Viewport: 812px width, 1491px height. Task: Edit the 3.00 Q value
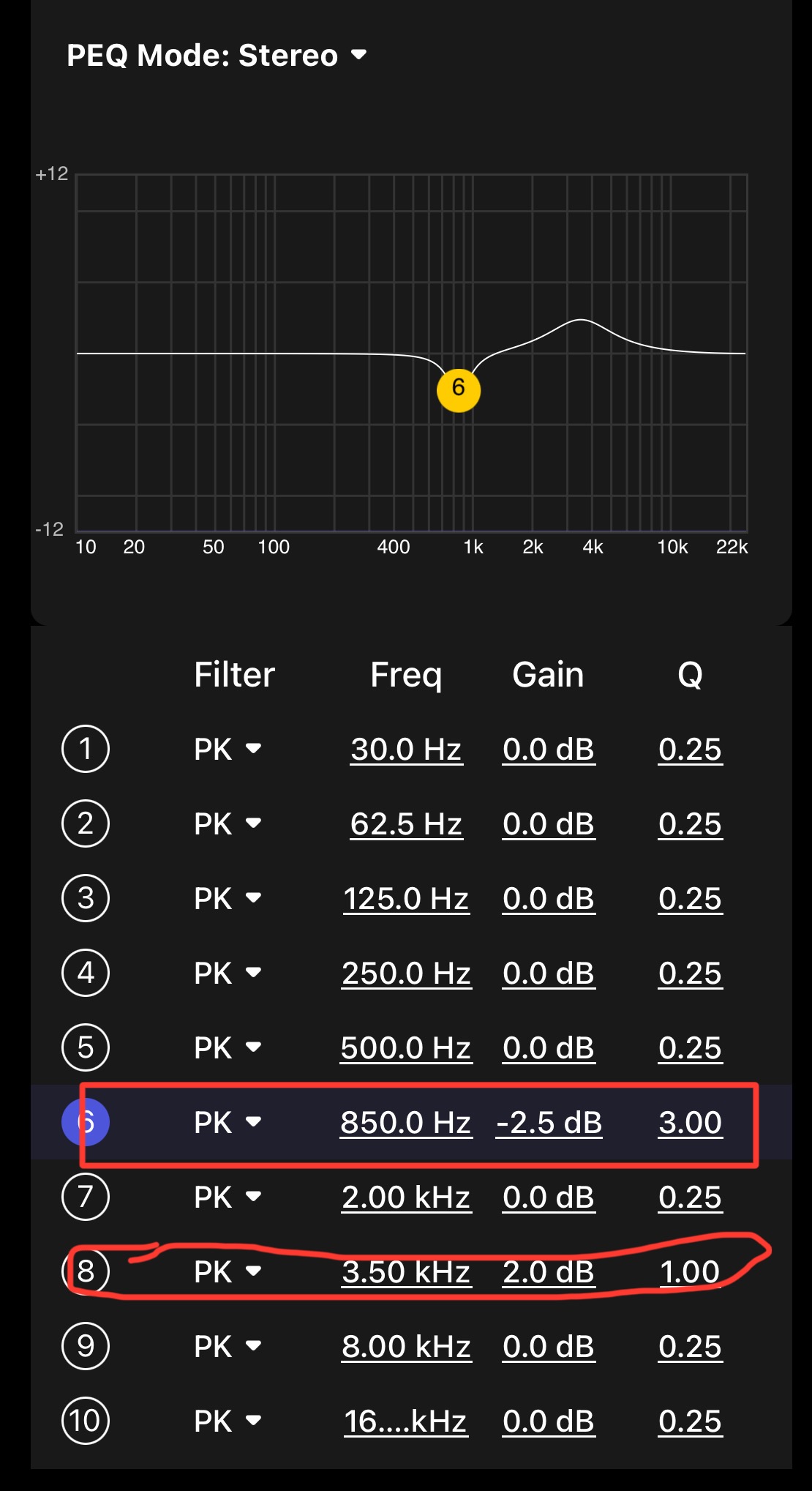point(690,1122)
